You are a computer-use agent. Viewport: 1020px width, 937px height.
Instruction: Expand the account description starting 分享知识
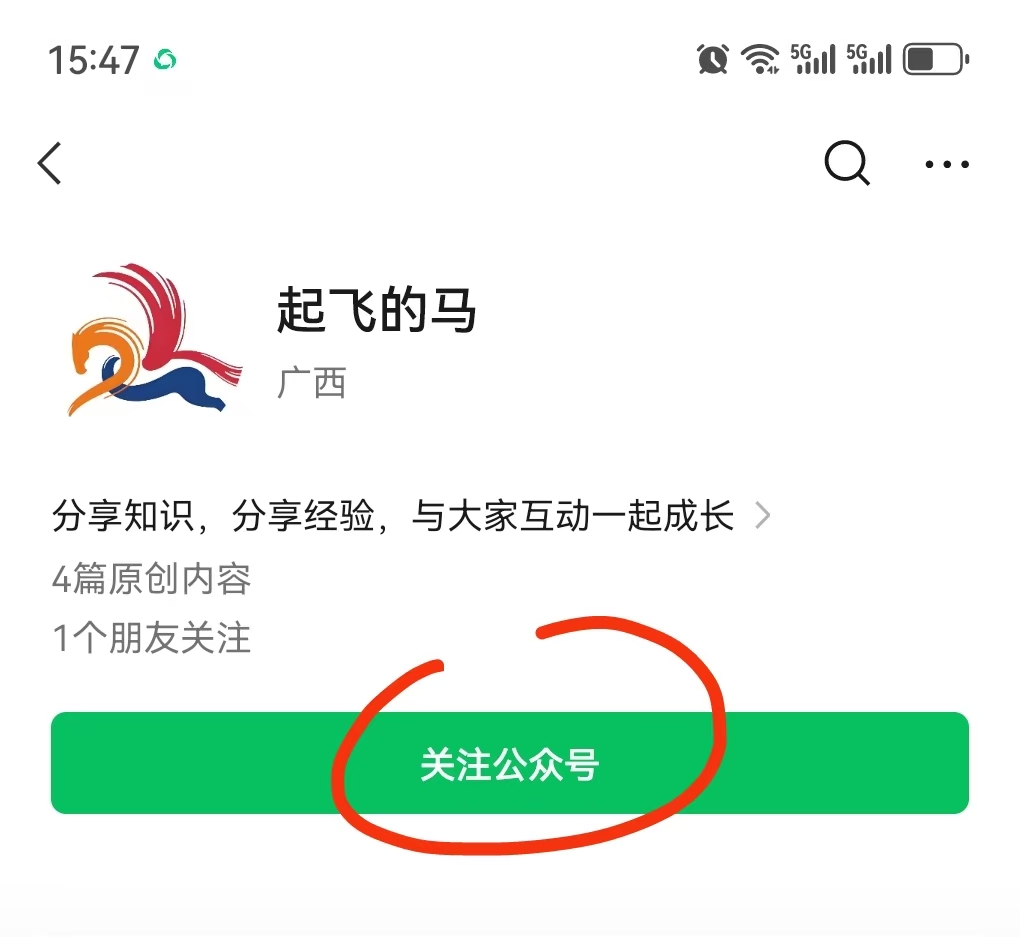coord(410,517)
